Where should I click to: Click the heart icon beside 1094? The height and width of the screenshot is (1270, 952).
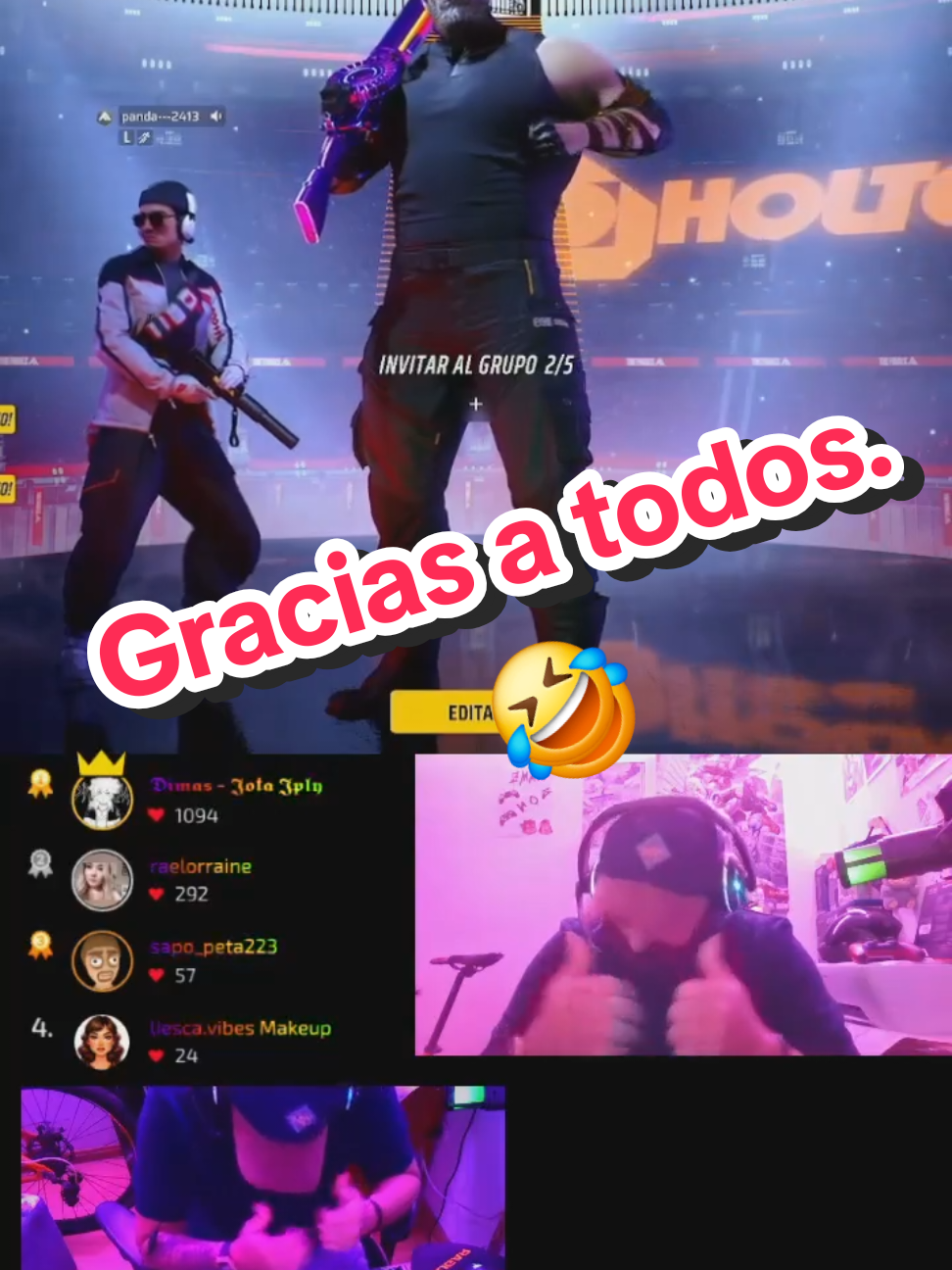[x=156, y=816]
